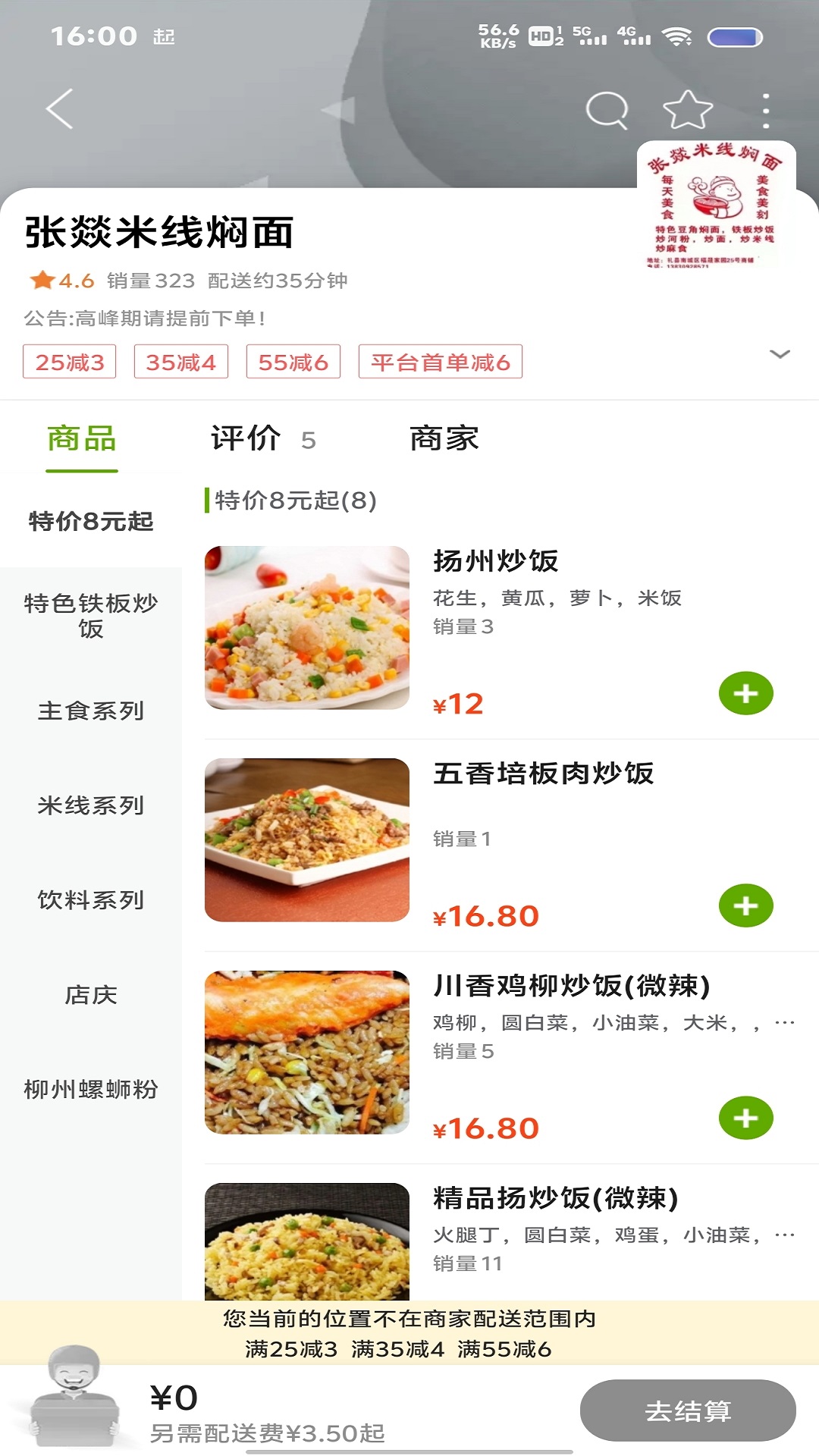Search within this restaurant's menu
The height and width of the screenshot is (1456, 819).
[607, 111]
